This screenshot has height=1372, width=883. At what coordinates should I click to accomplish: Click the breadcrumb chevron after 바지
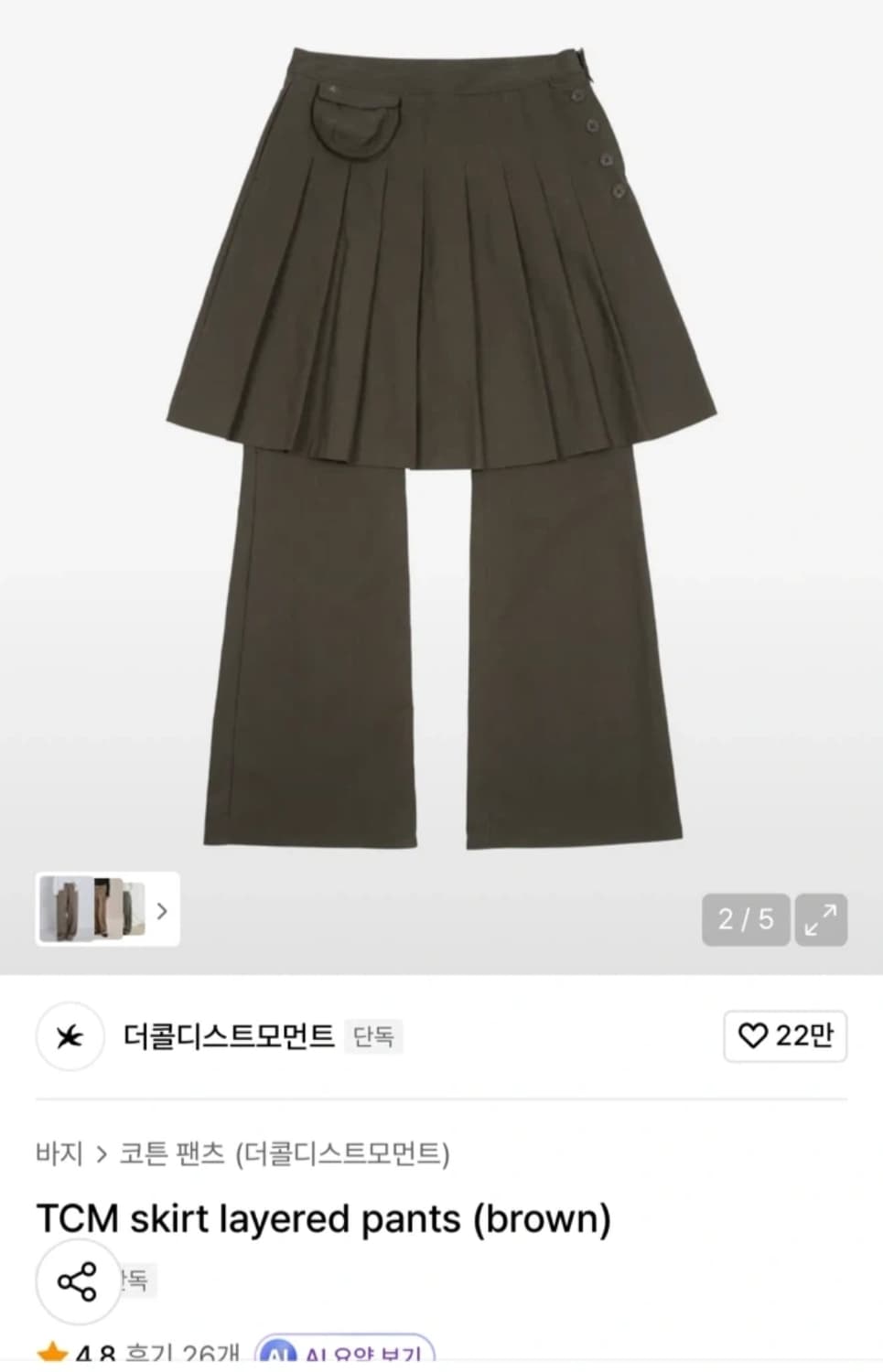coord(99,1154)
